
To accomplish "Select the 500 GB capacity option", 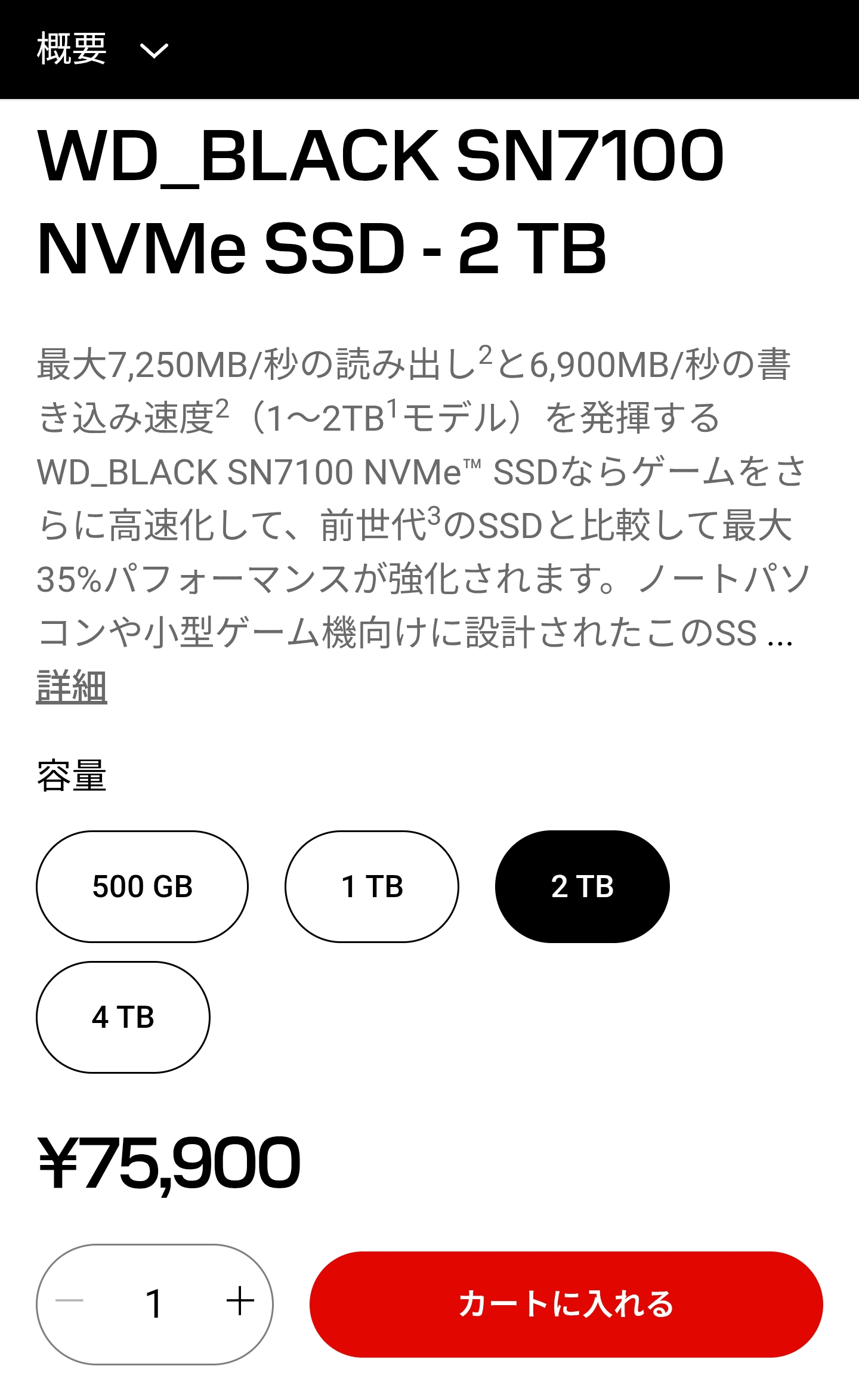I will [x=142, y=886].
